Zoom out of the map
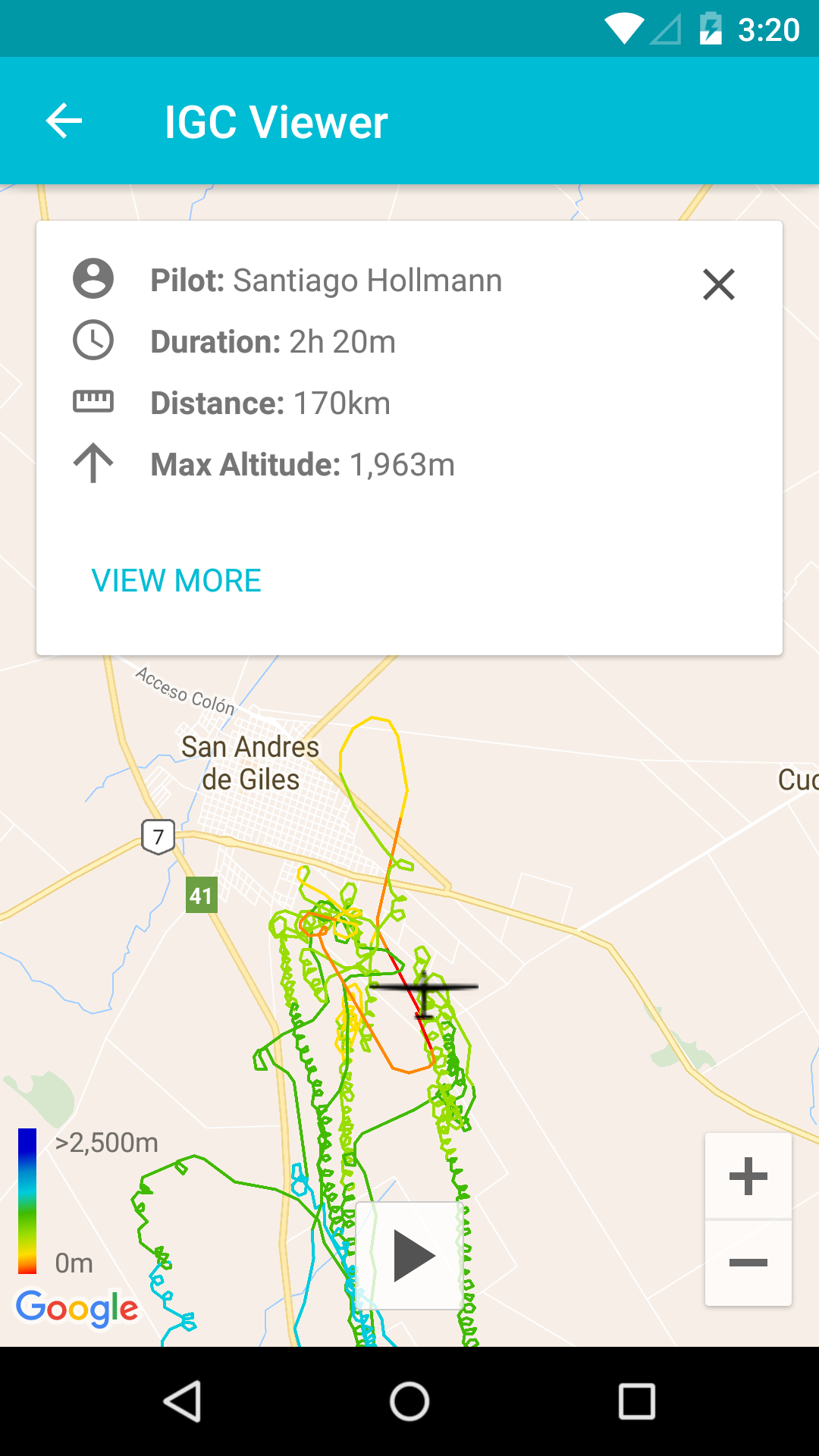Screen dimensions: 819x1456 [x=748, y=1263]
